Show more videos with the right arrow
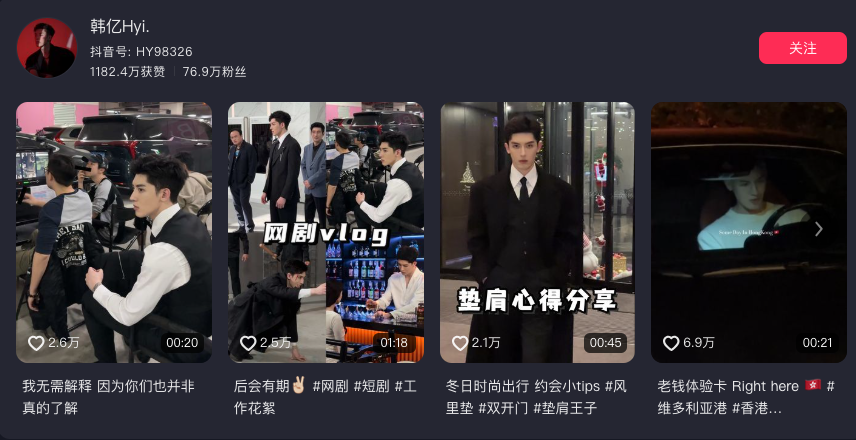This screenshot has height=440, width=856. pos(819,229)
